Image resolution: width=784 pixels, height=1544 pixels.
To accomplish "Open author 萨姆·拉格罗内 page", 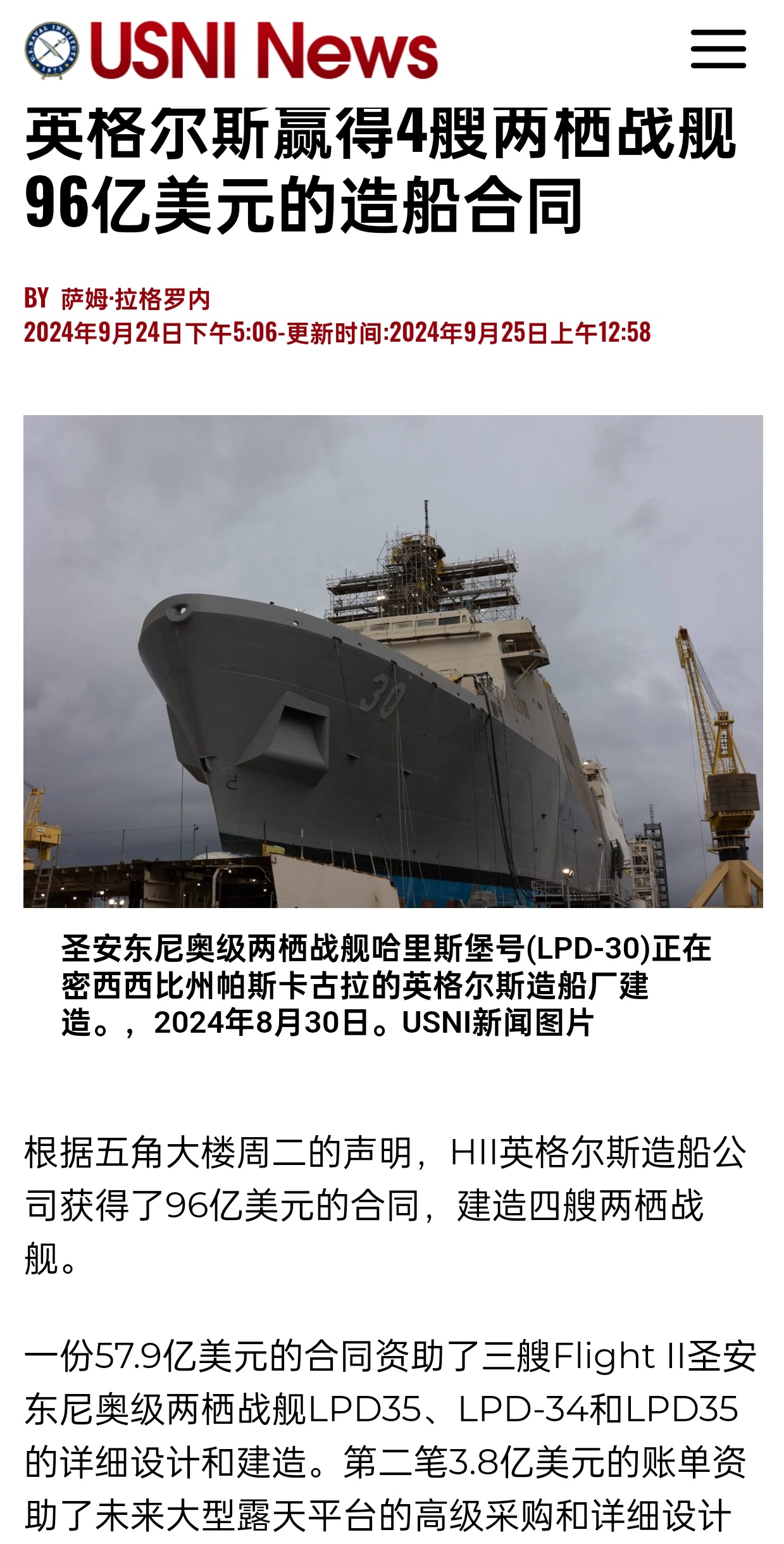I will tap(135, 299).
